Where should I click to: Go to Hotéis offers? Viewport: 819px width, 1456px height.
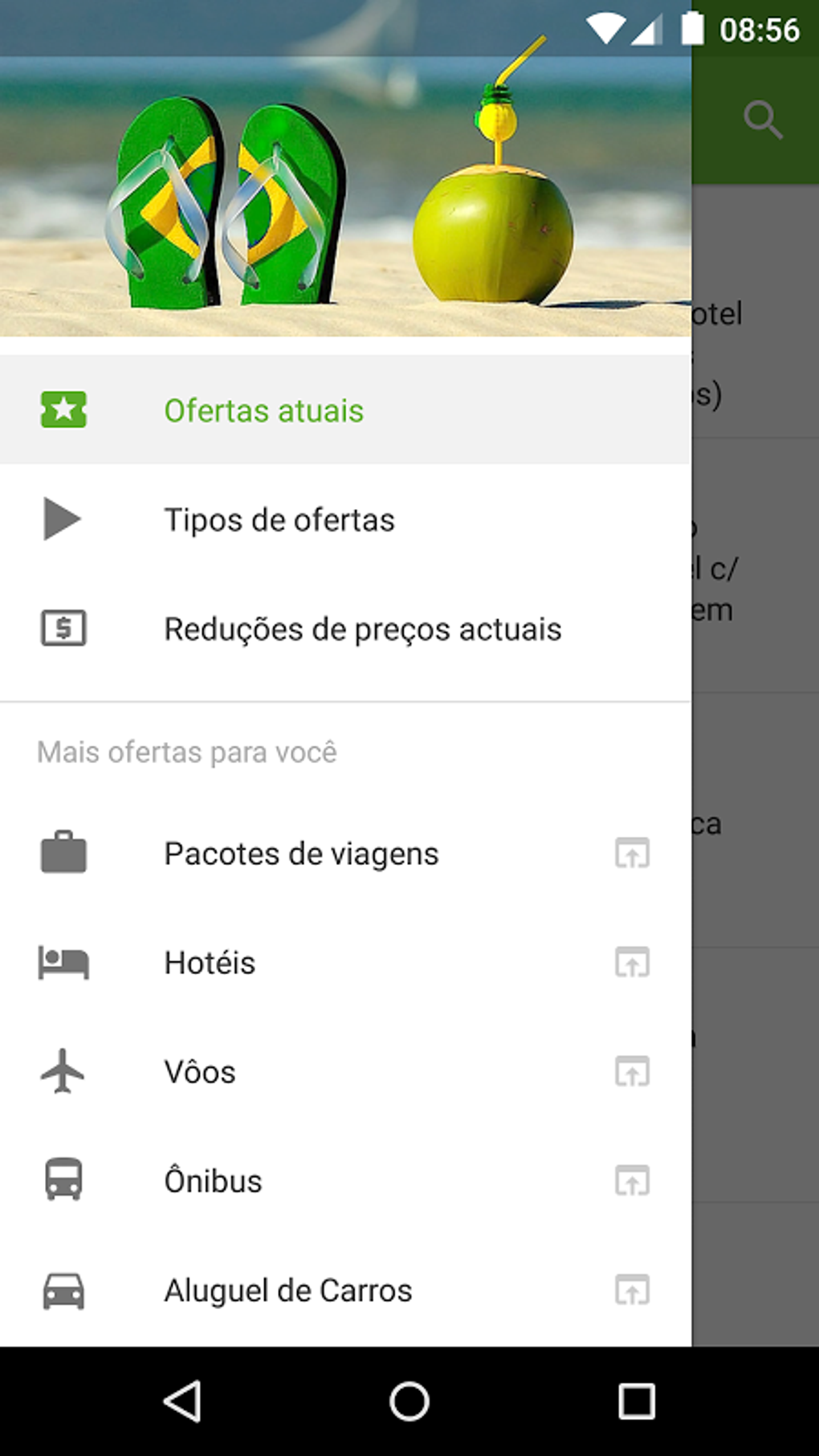point(210,963)
